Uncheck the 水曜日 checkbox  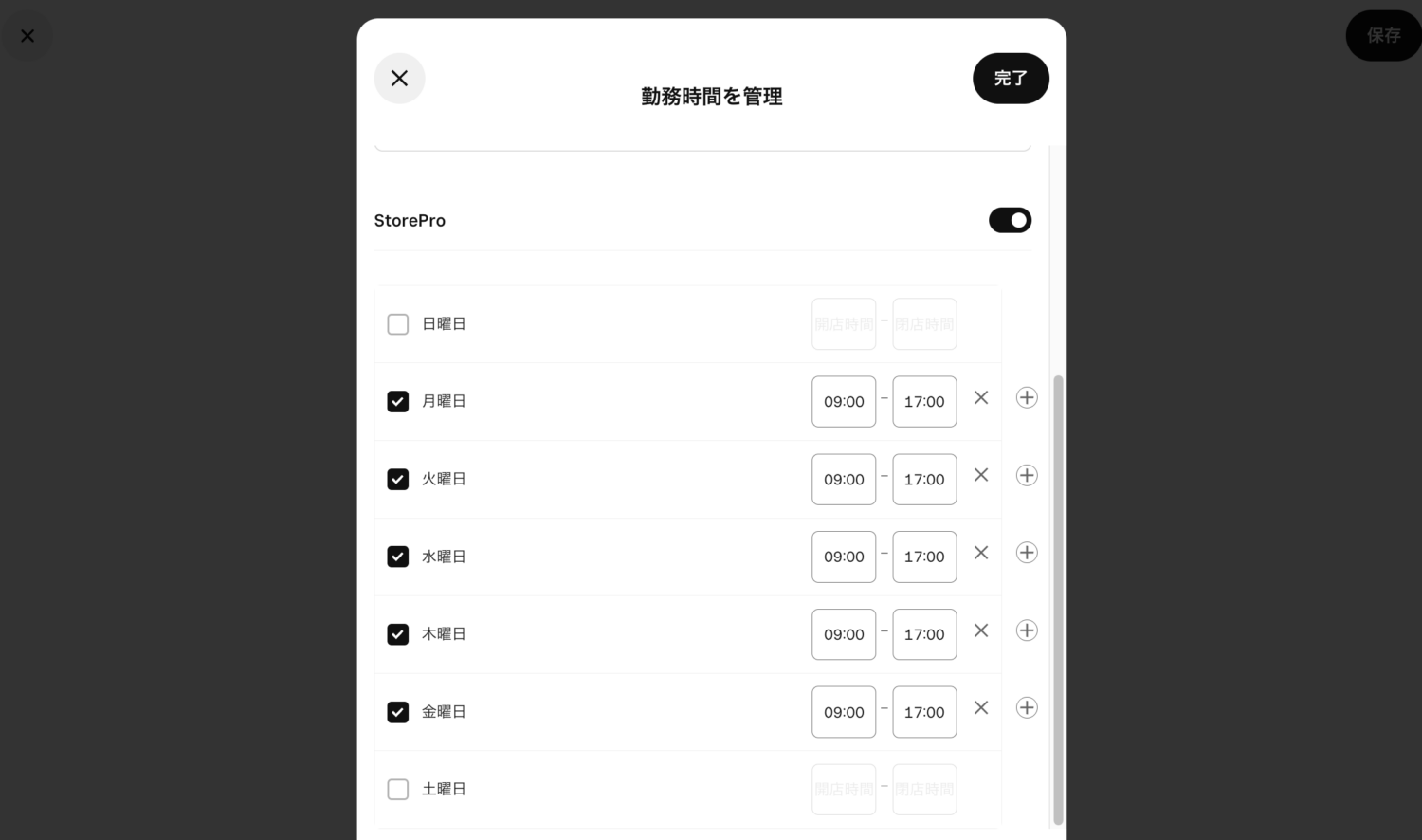tap(398, 557)
